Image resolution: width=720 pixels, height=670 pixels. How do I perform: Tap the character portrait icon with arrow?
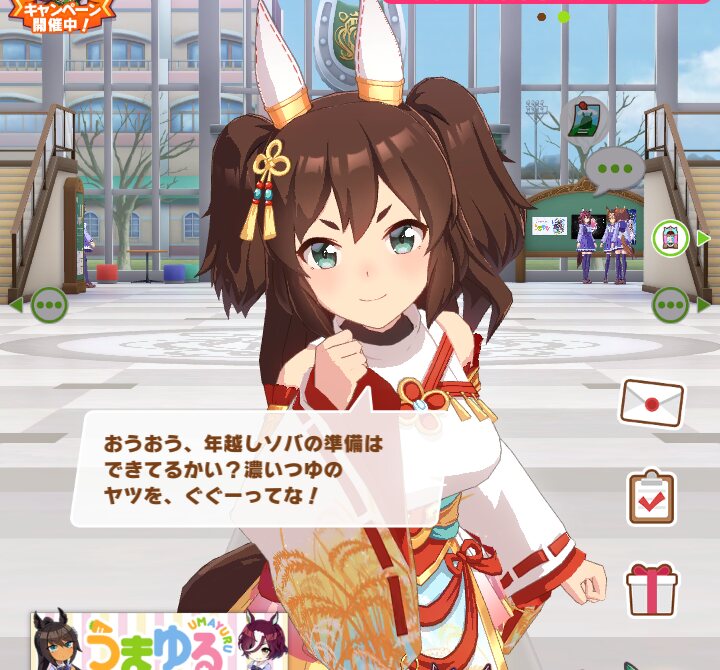671,238
